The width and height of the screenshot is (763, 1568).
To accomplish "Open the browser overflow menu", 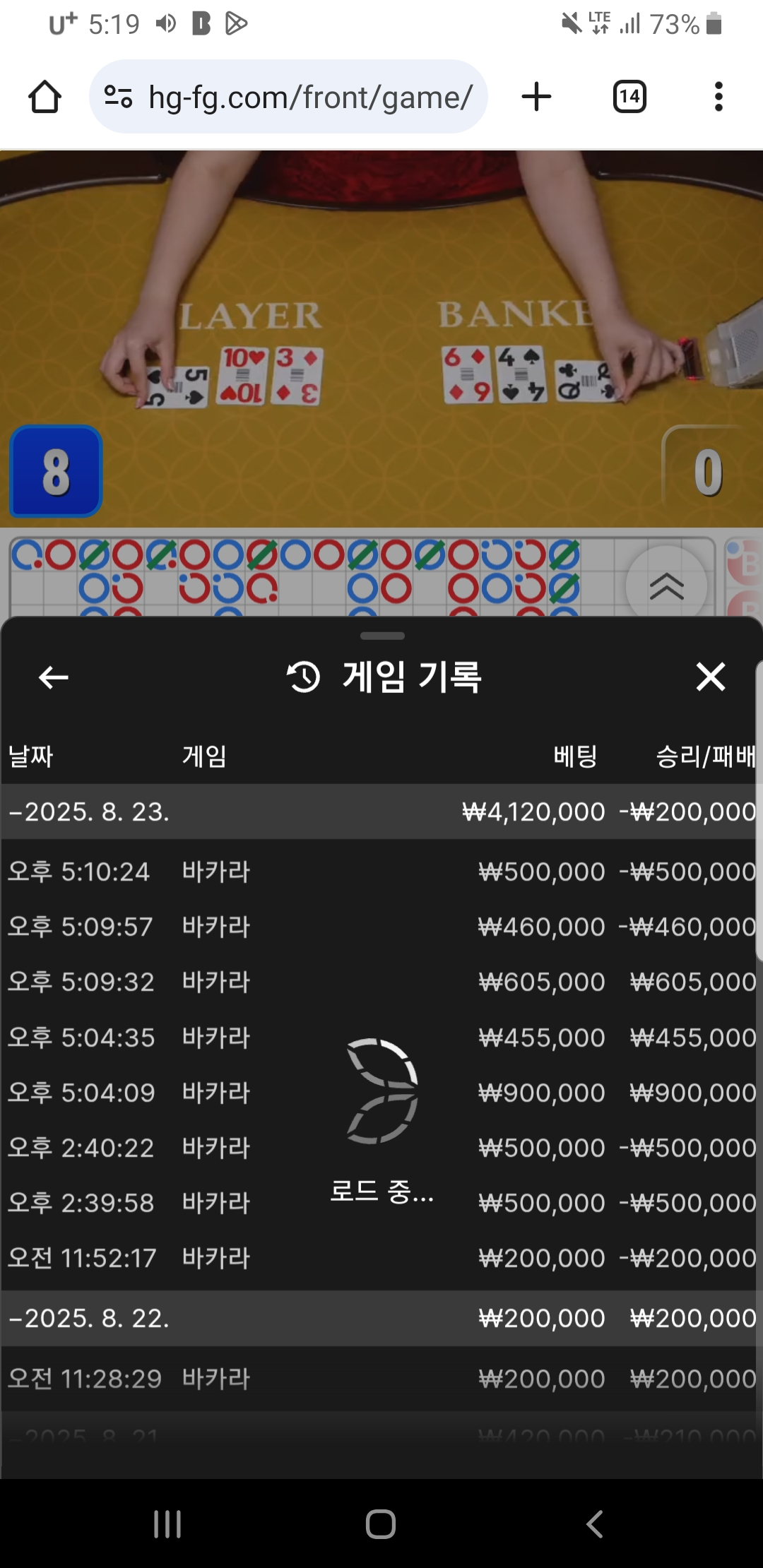I will [718, 97].
